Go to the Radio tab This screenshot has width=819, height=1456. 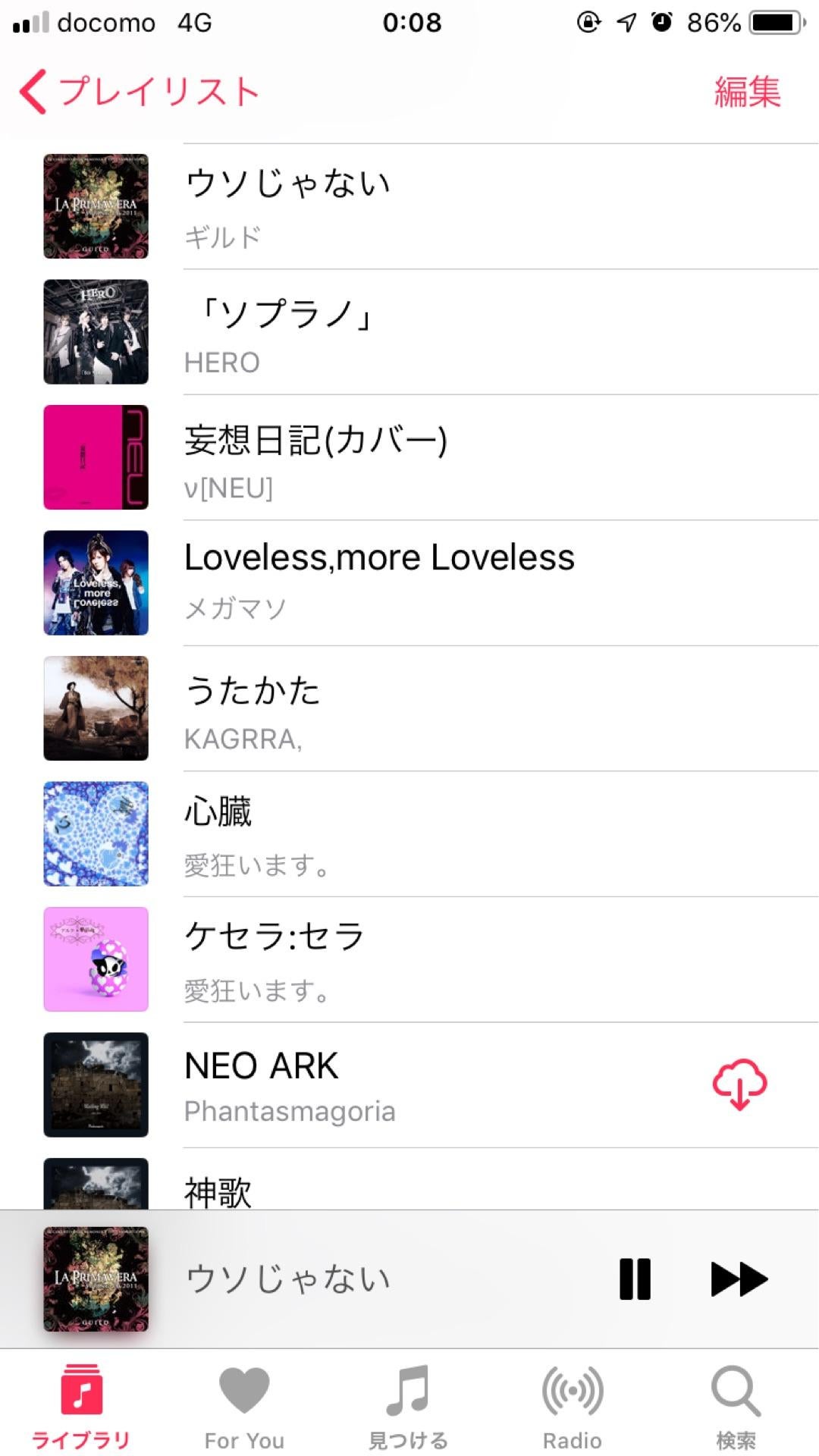(x=573, y=1407)
